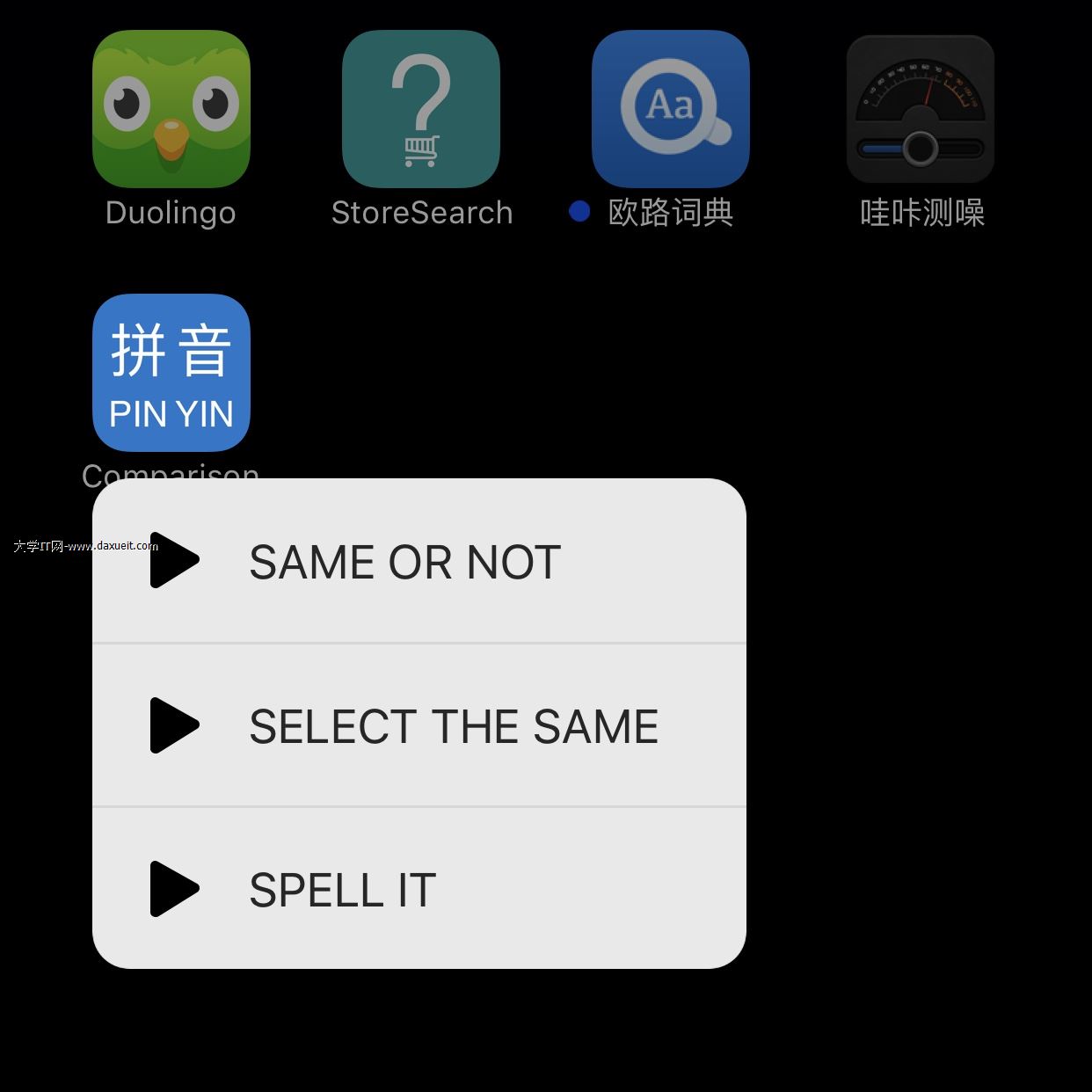Screen dimensions: 1092x1092
Task: Start the SPELL IT quick action
Action: pyautogui.click(x=419, y=888)
